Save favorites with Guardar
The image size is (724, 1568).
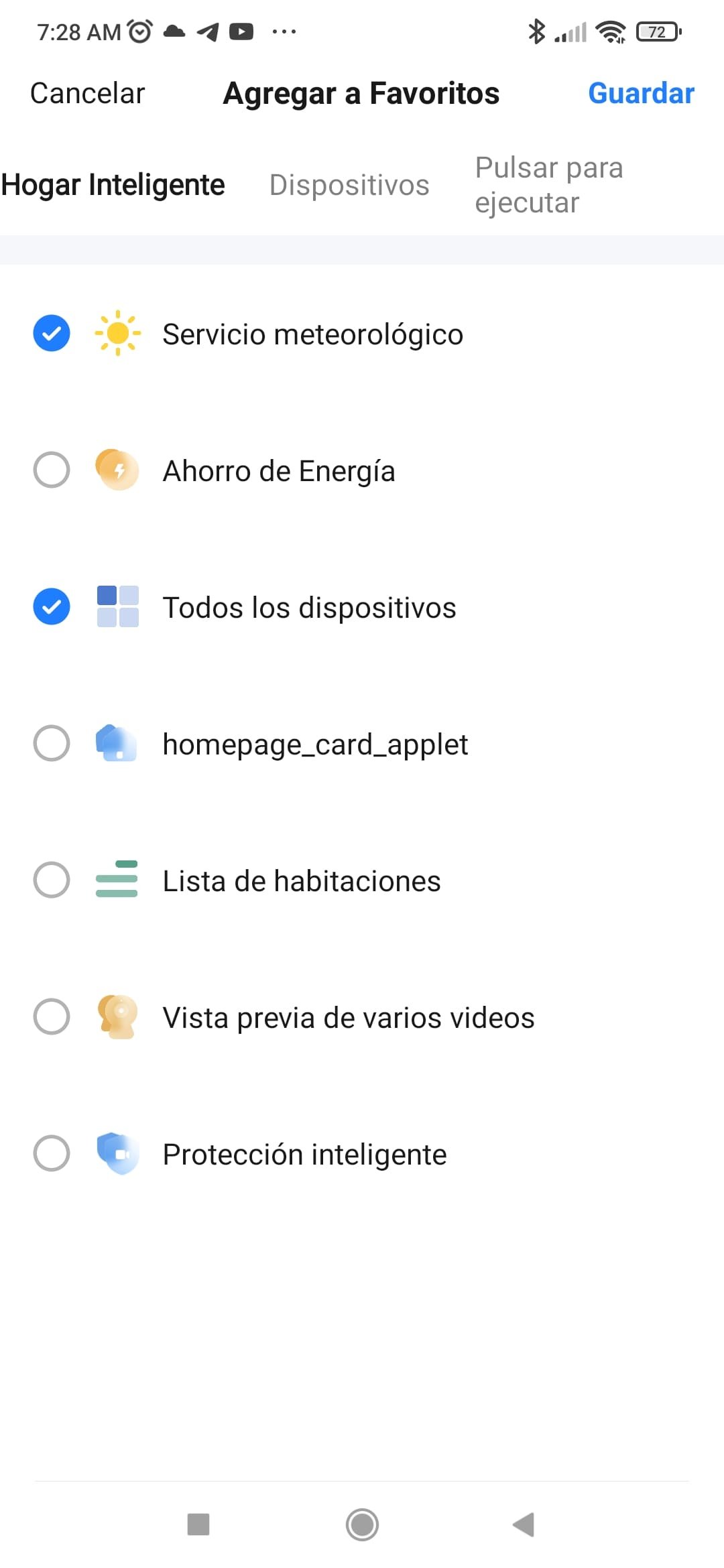(x=641, y=93)
